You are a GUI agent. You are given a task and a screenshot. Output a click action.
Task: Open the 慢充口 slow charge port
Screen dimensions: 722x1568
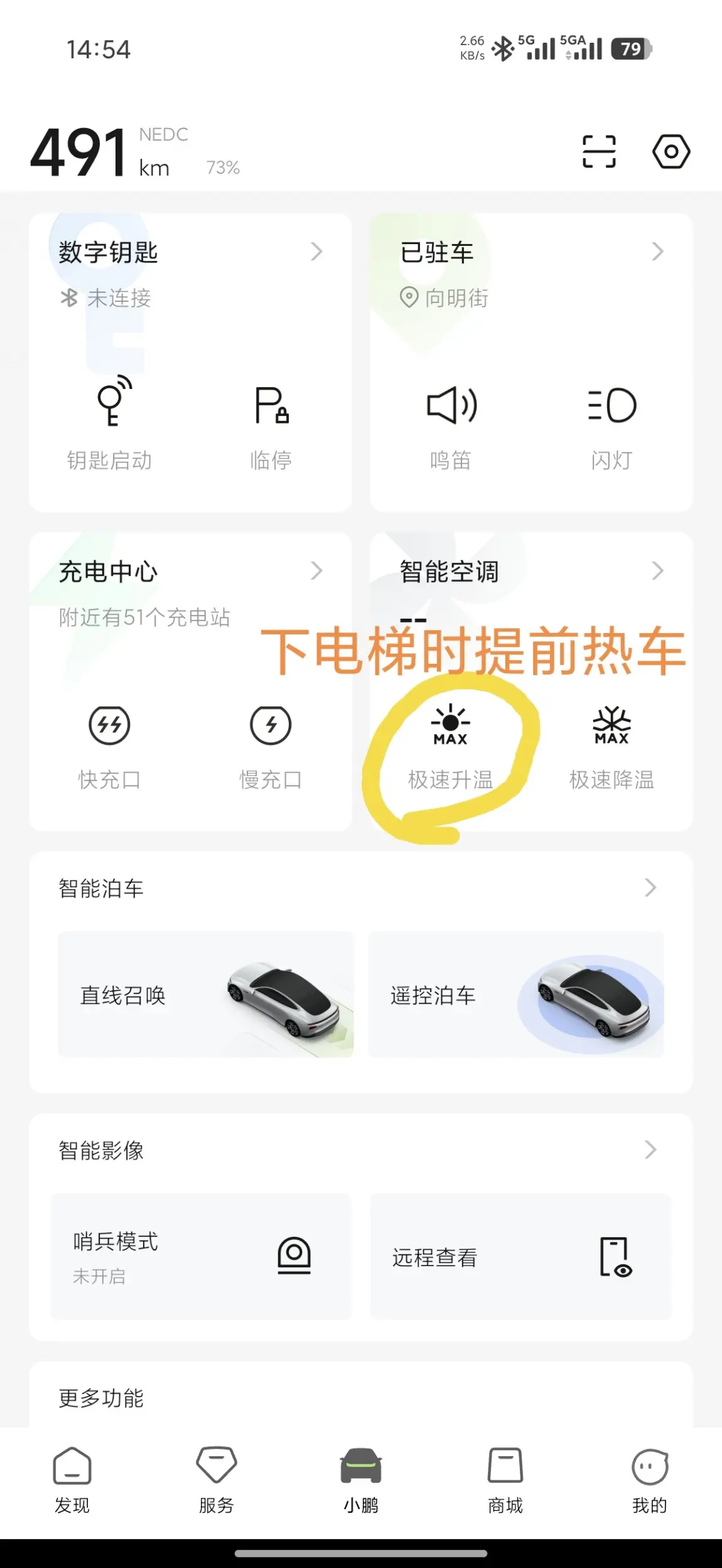[271, 744]
